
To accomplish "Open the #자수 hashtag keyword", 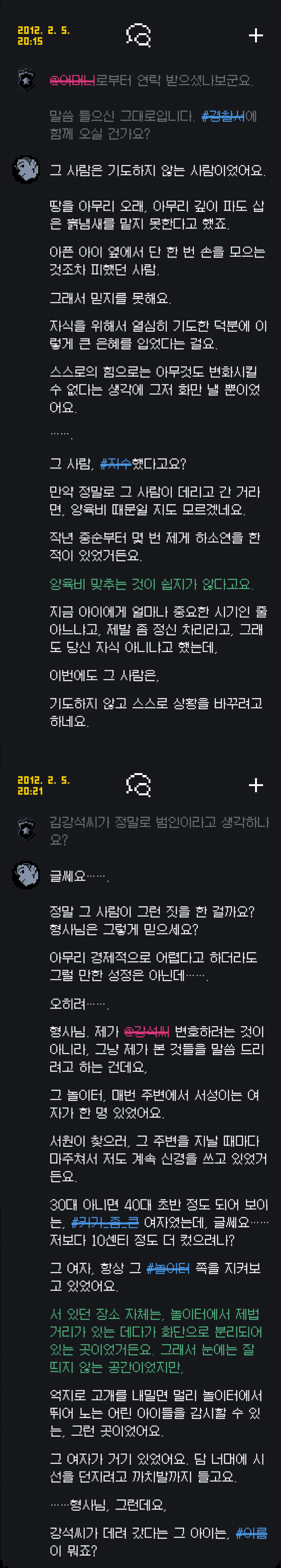I will click(x=115, y=464).
